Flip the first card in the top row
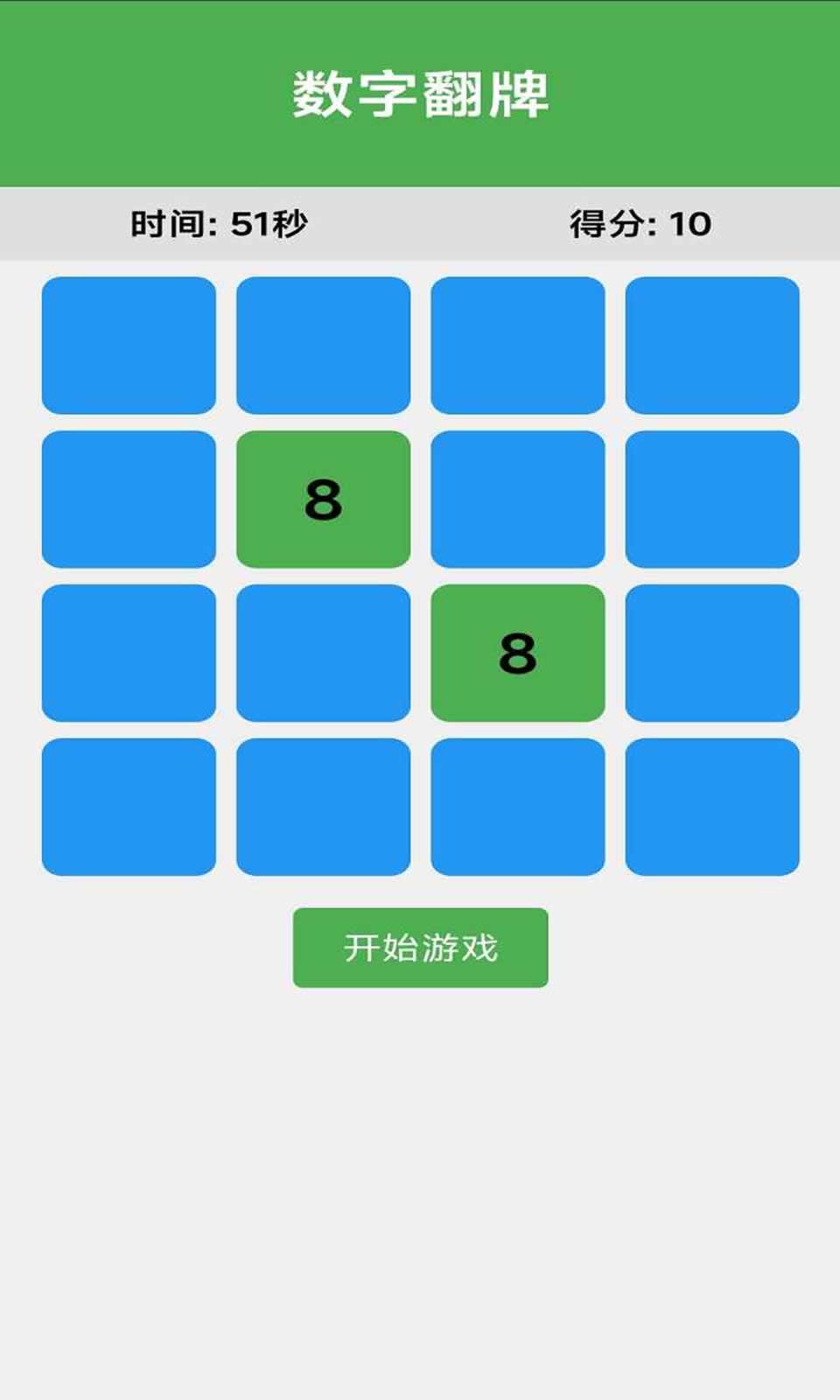Screen dimensions: 840x1400 [128, 344]
